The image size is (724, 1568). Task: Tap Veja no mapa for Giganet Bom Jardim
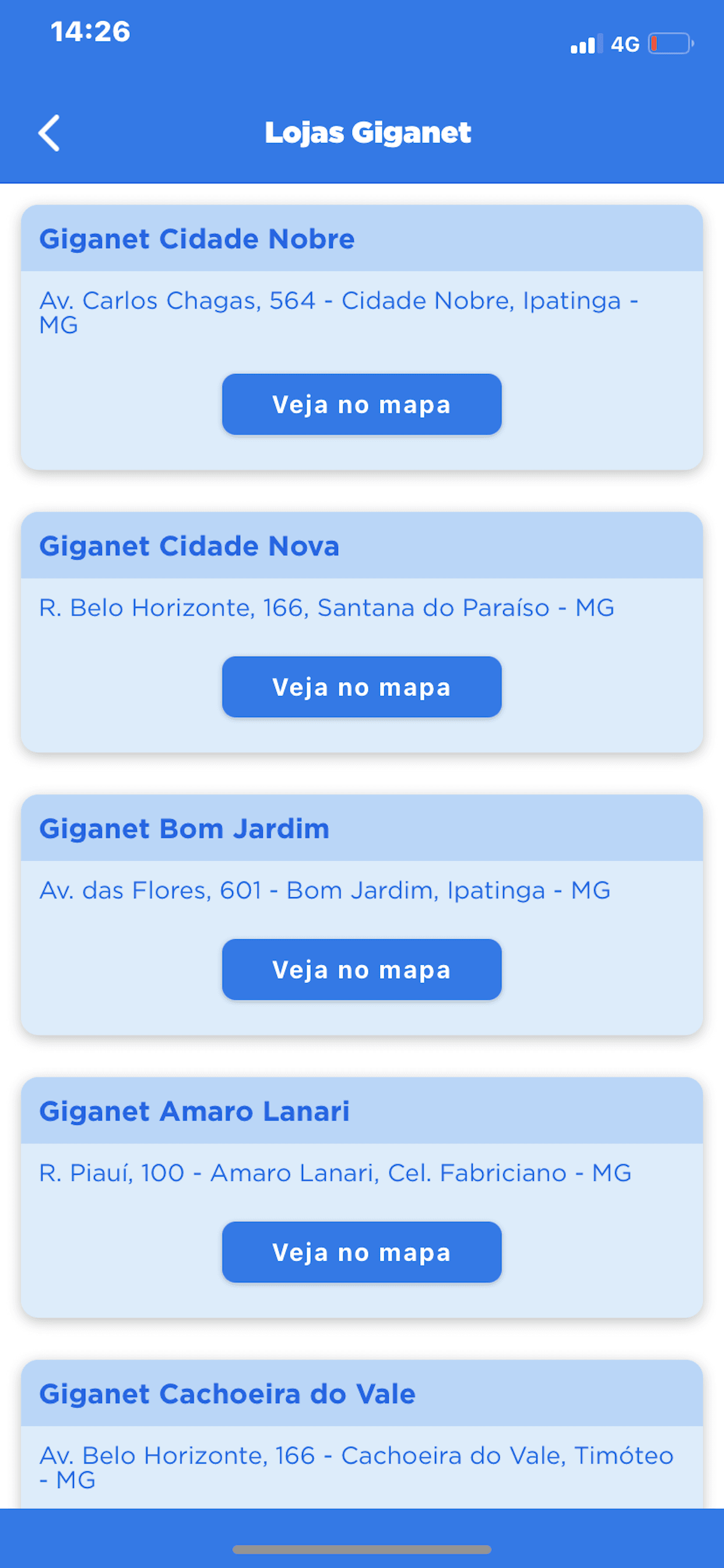coord(362,970)
